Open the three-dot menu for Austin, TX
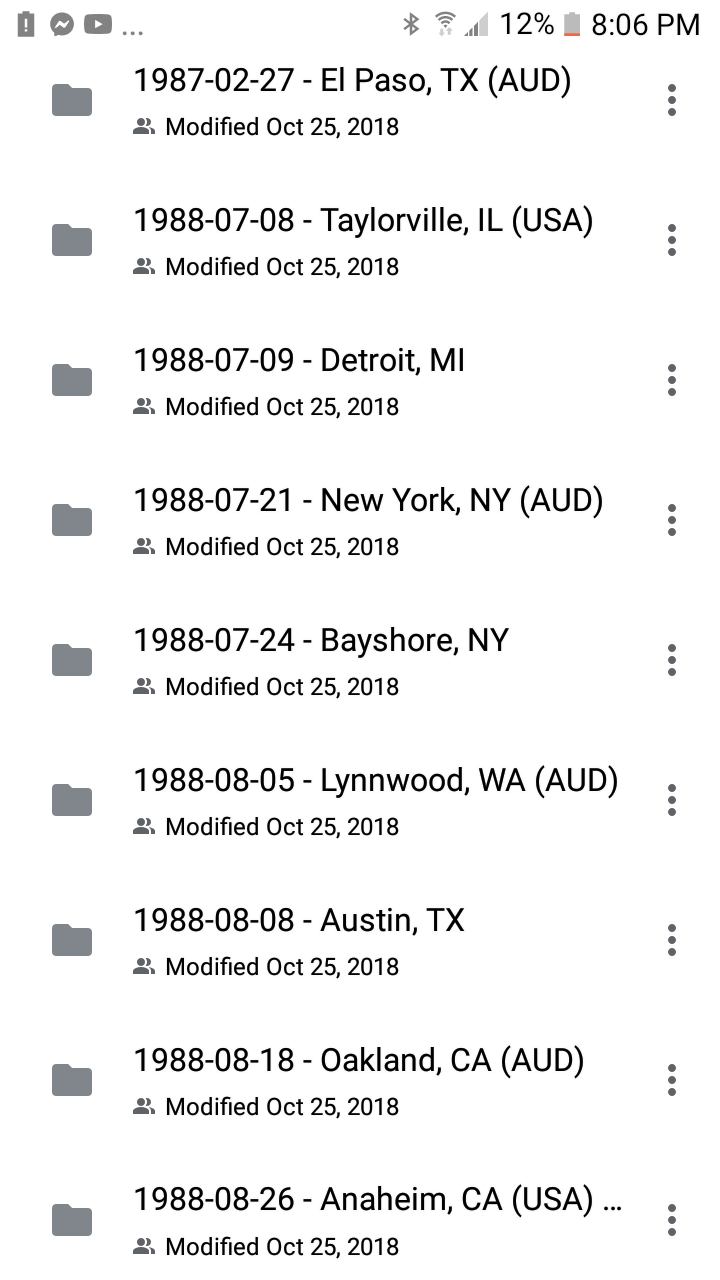This screenshot has height=1280, width=720. tap(671, 940)
